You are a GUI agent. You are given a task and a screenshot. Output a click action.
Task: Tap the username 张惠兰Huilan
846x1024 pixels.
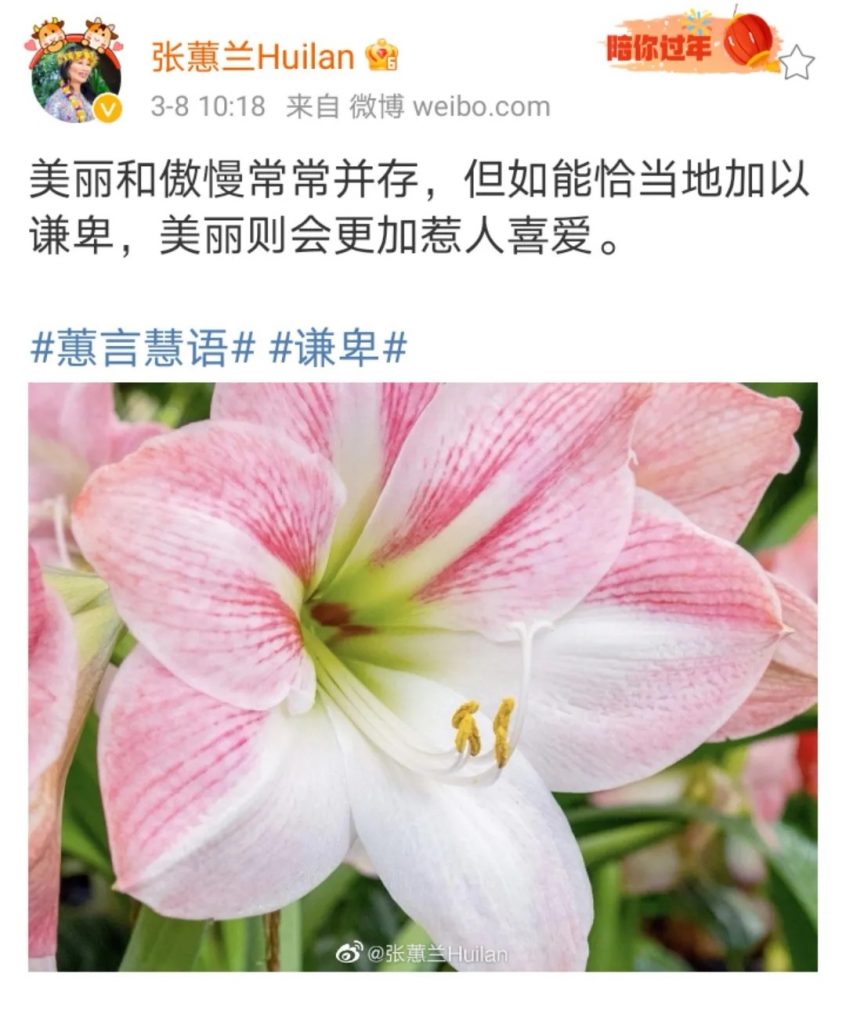pos(253,56)
